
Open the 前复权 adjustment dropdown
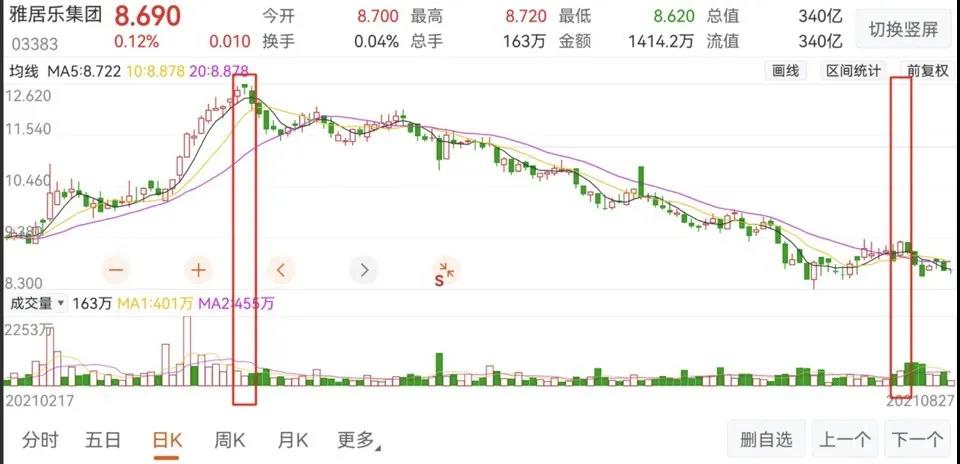click(x=927, y=71)
